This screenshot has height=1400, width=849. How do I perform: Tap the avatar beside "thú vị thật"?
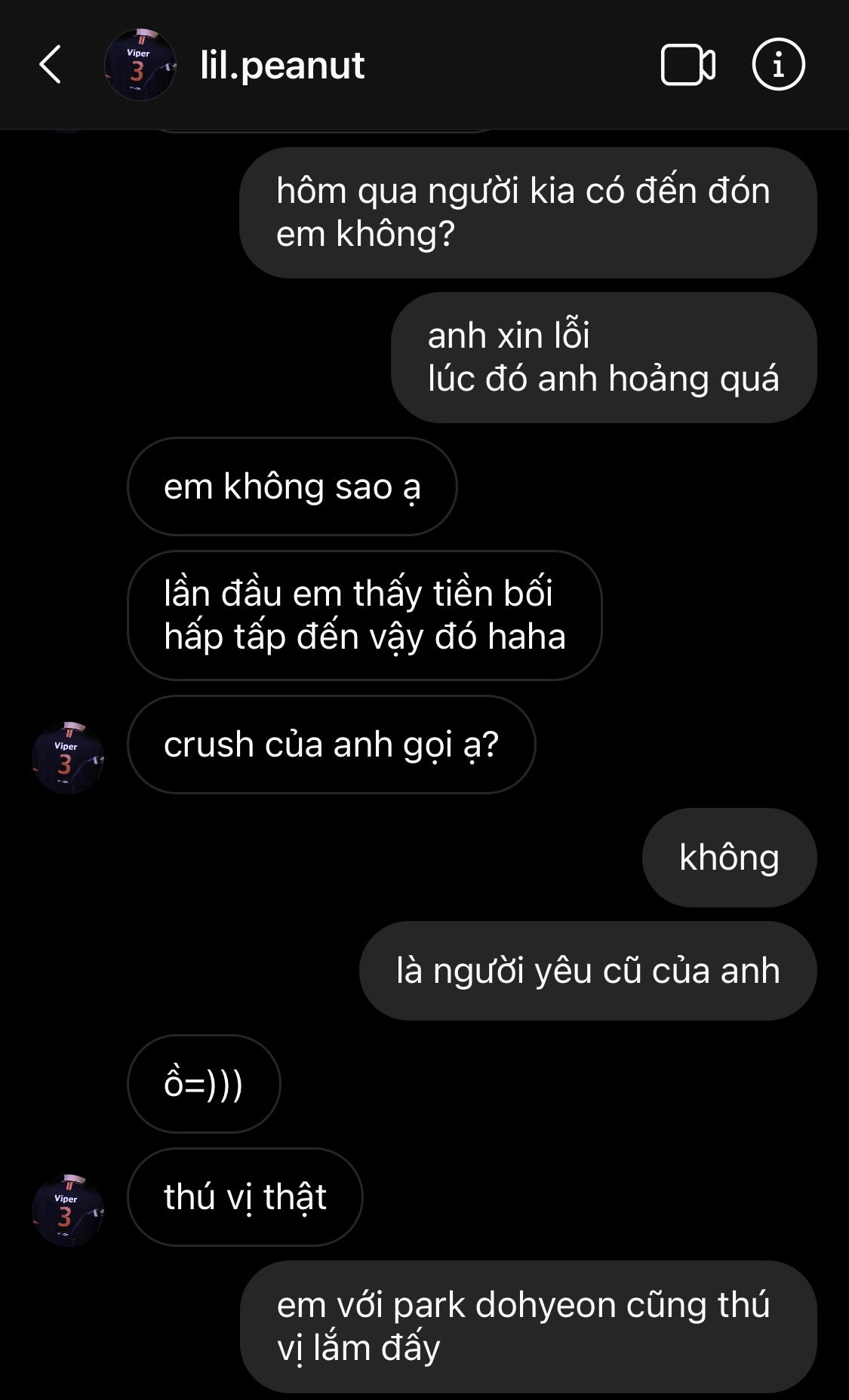coord(67,1209)
